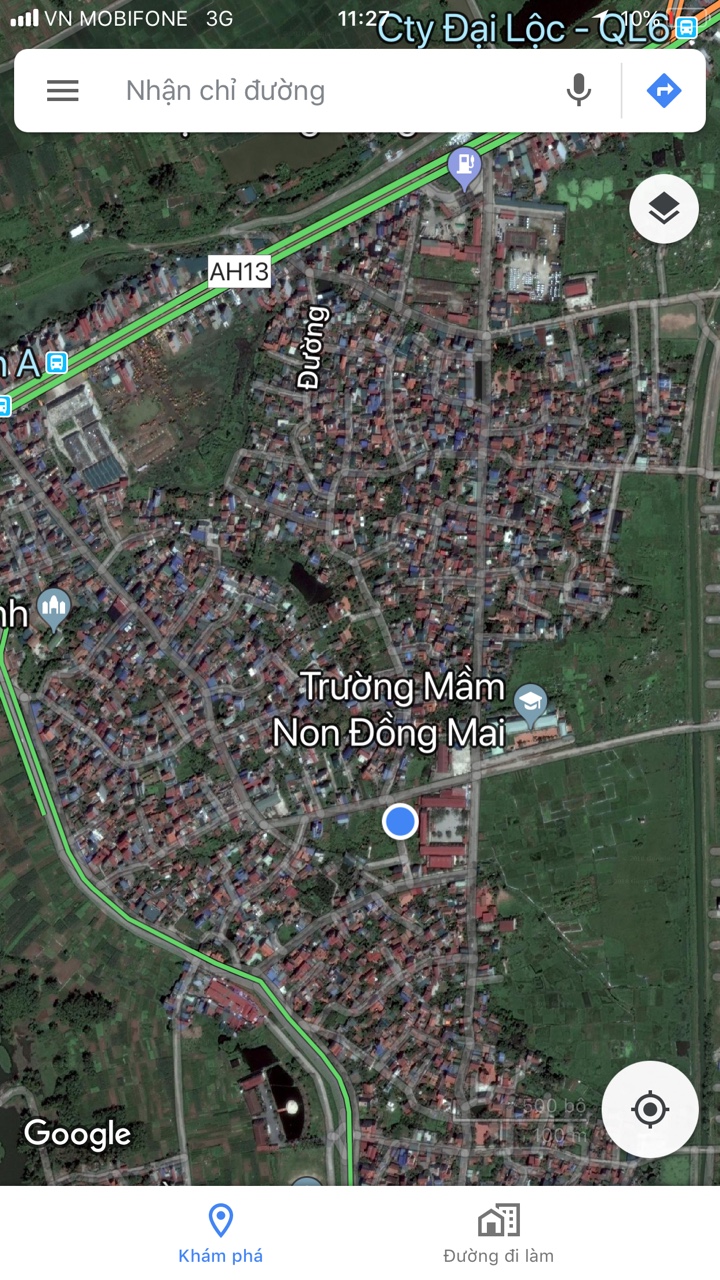
Task: Open the map layers selector
Action: pyautogui.click(x=664, y=209)
